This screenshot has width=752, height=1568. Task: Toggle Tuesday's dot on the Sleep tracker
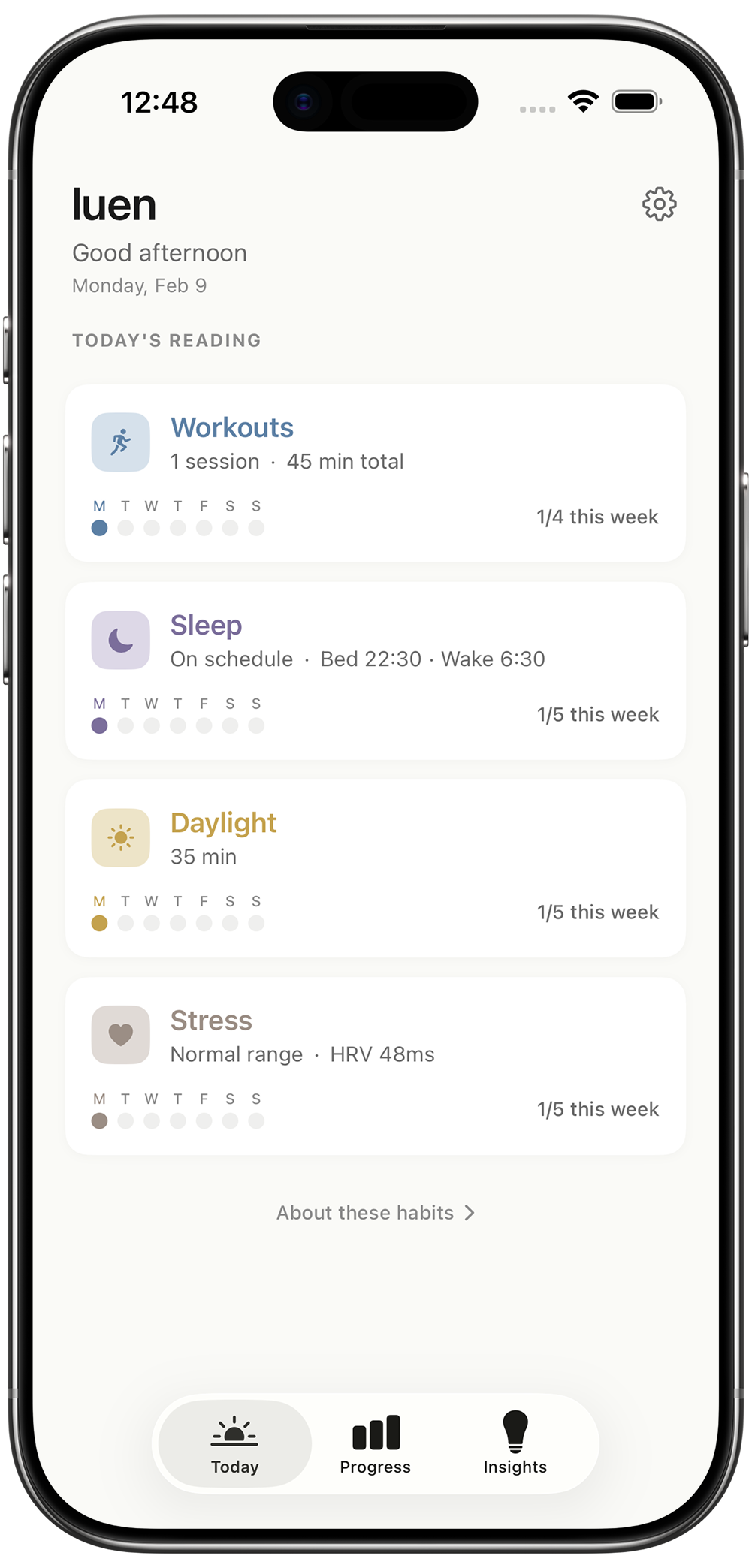(125, 726)
